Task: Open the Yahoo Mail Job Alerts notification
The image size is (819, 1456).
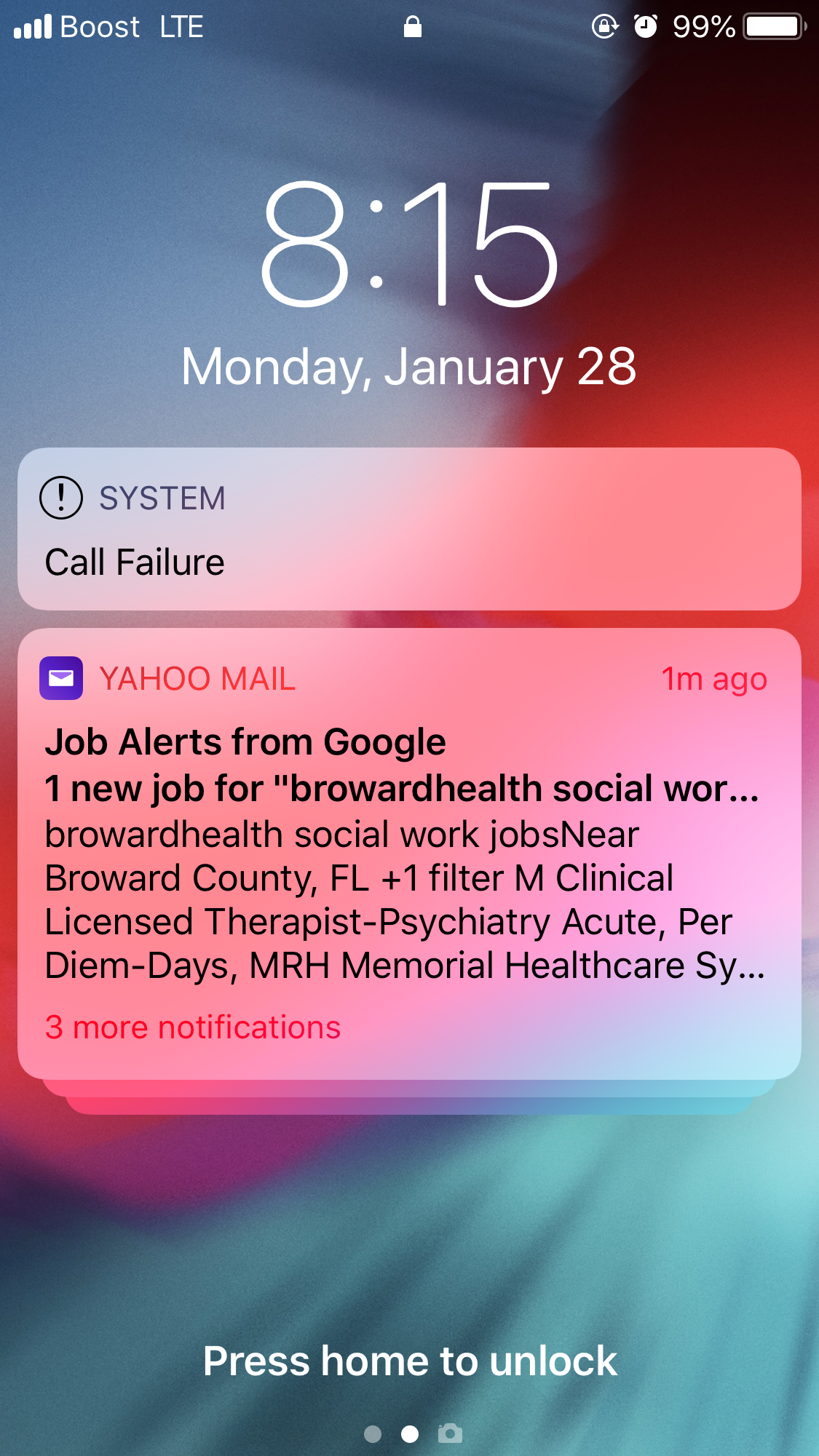Action: (408, 851)
